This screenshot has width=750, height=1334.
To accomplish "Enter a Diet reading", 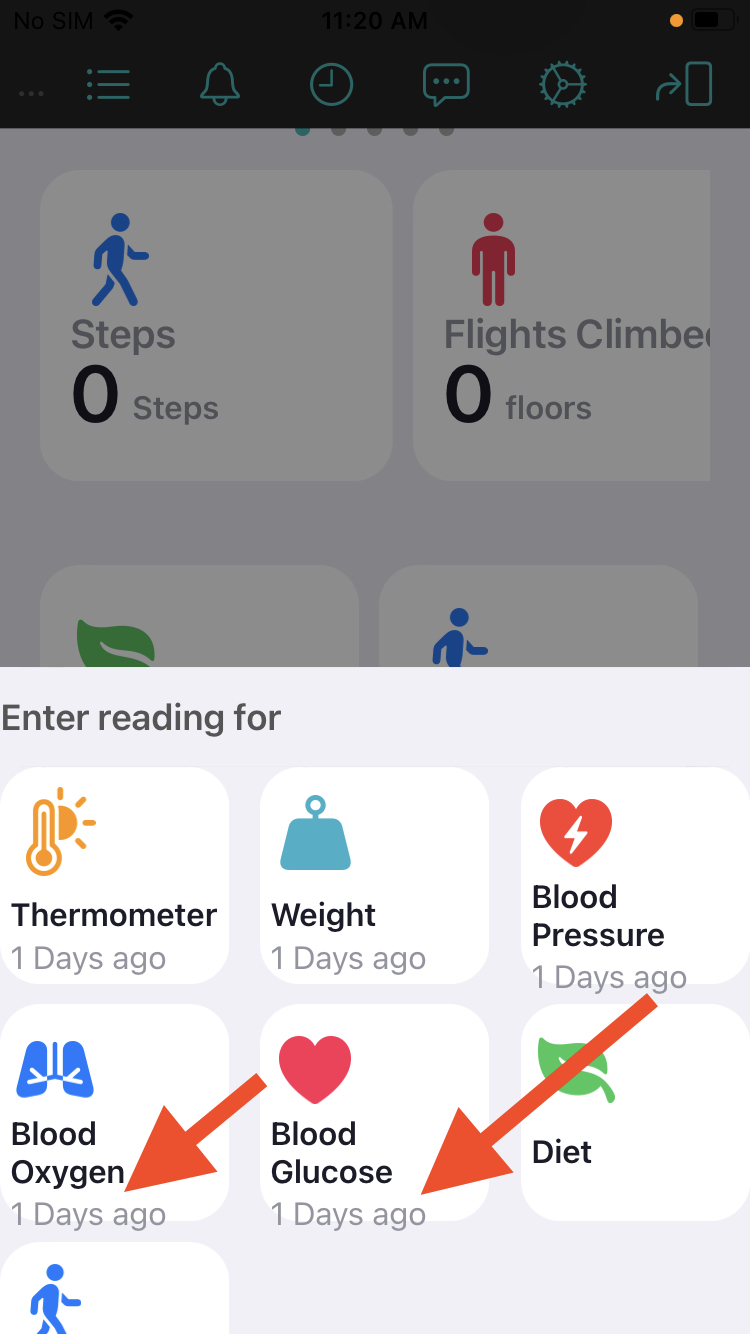I will [634, 1110].
